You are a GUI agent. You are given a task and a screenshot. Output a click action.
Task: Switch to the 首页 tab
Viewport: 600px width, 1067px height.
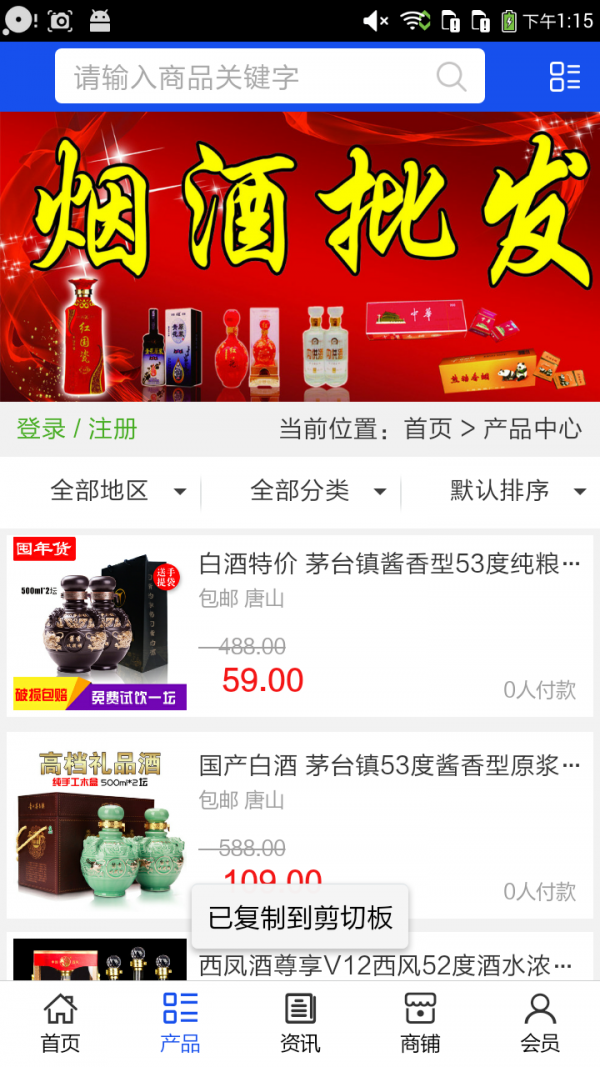point(60,1023)
